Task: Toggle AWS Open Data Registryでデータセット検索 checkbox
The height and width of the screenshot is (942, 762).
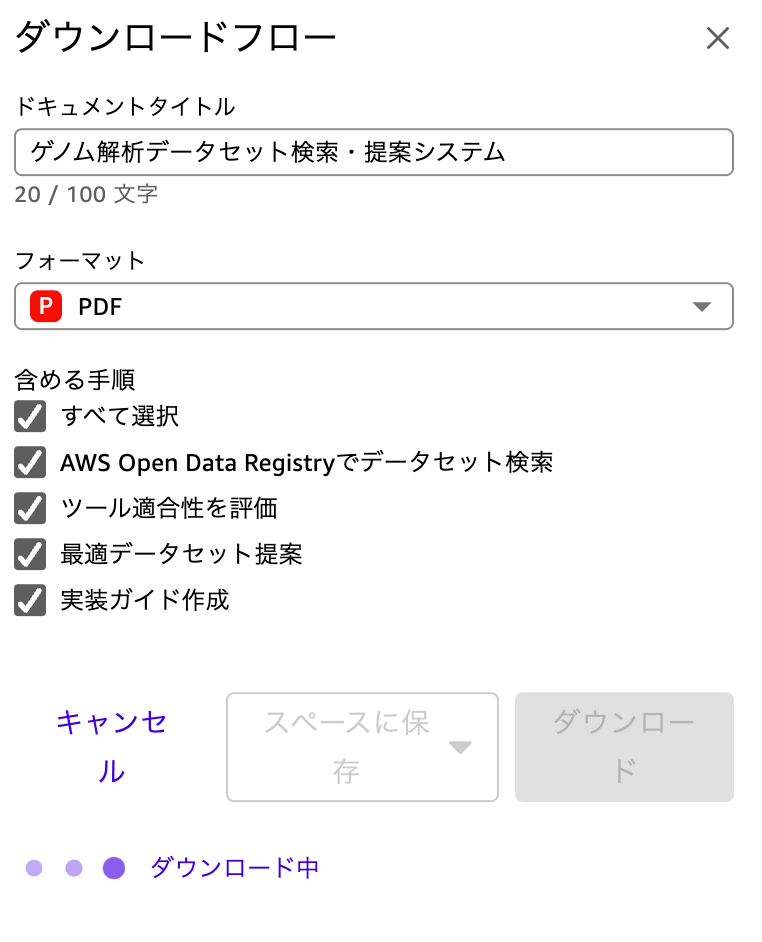Action: pyautogui.click(x=30, y=462)
